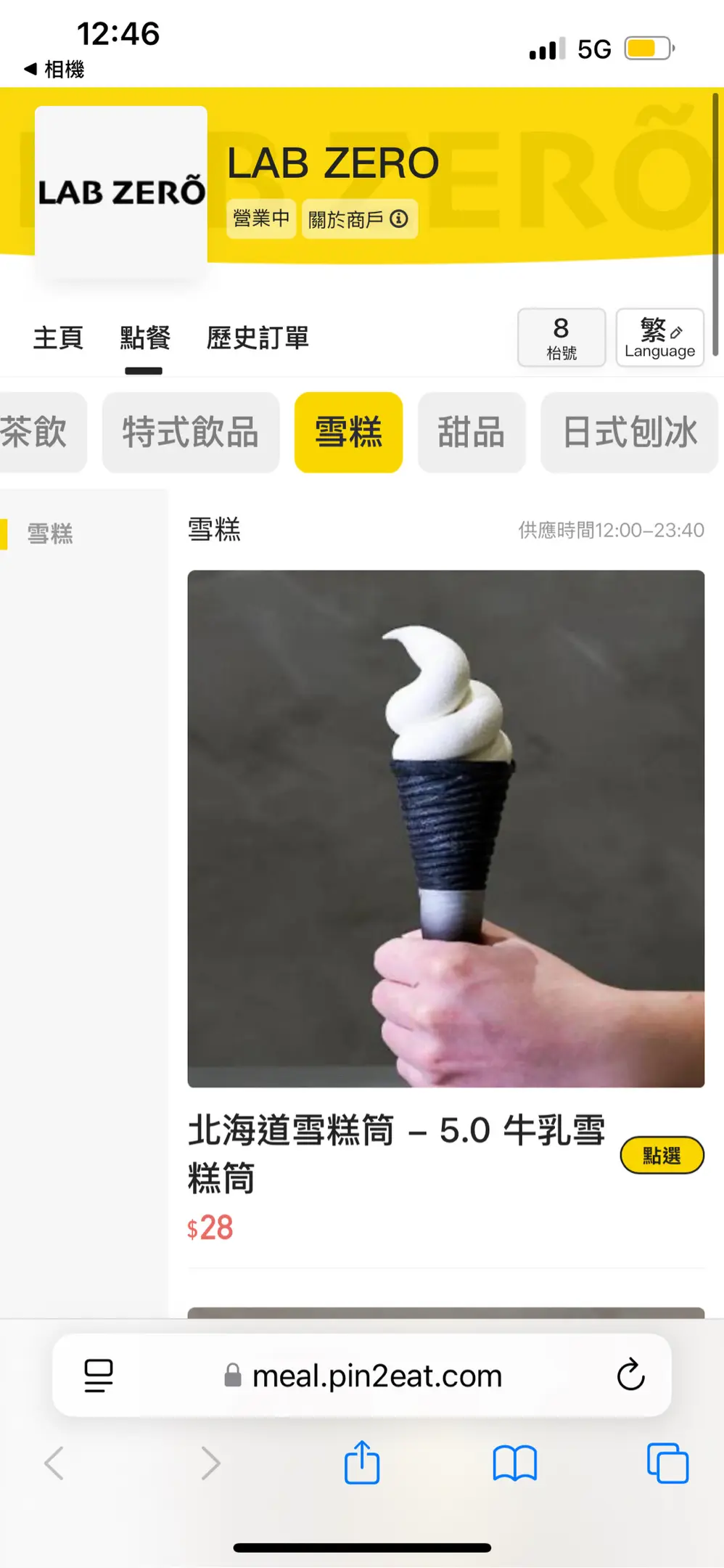The height and width of the screenshot is (1568, 724).
Task: Switch to the 主頁 tab
Action: [x=58, y=338]
